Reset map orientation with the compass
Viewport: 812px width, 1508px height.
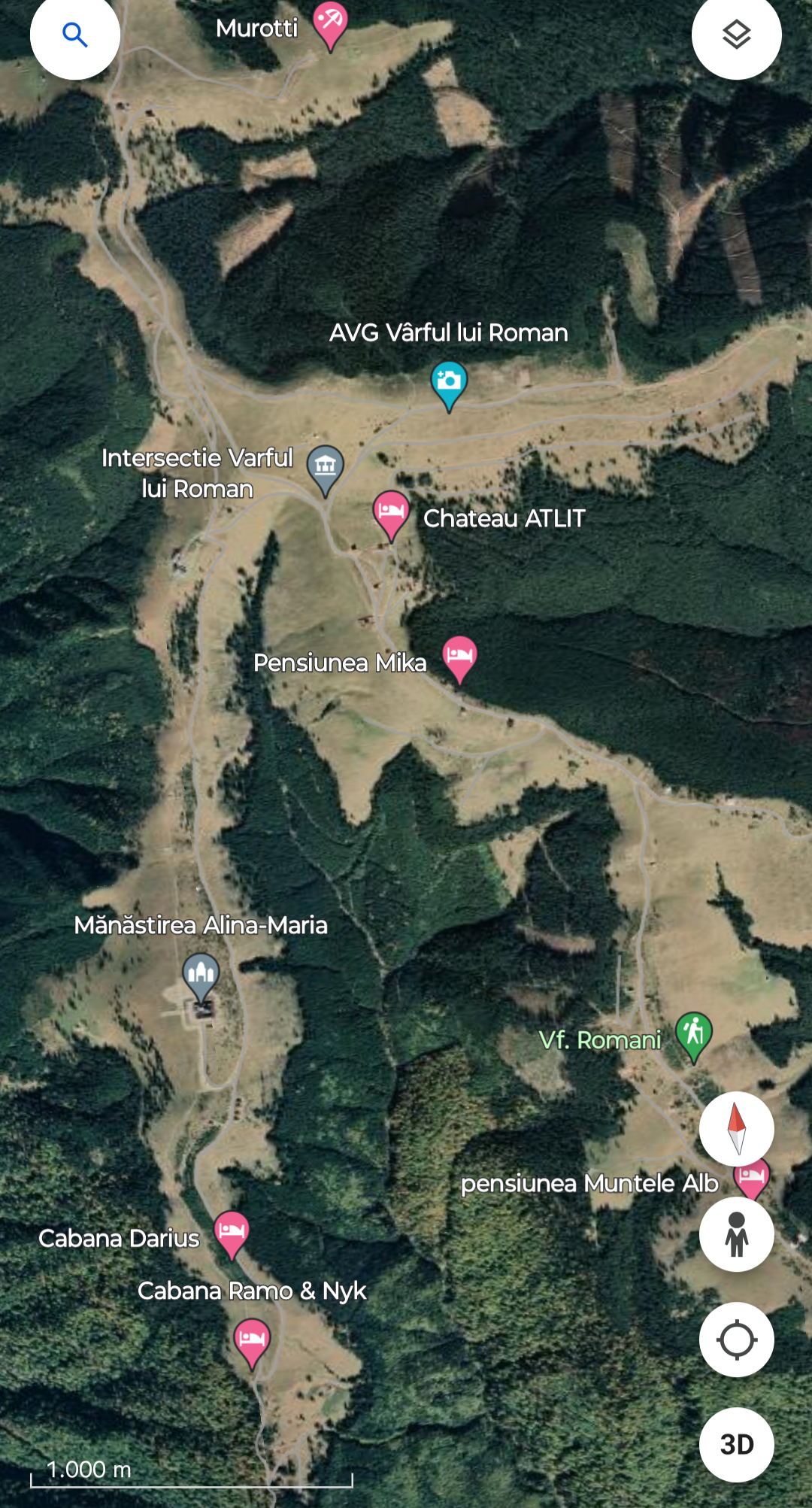click(x=736, y=1128)
